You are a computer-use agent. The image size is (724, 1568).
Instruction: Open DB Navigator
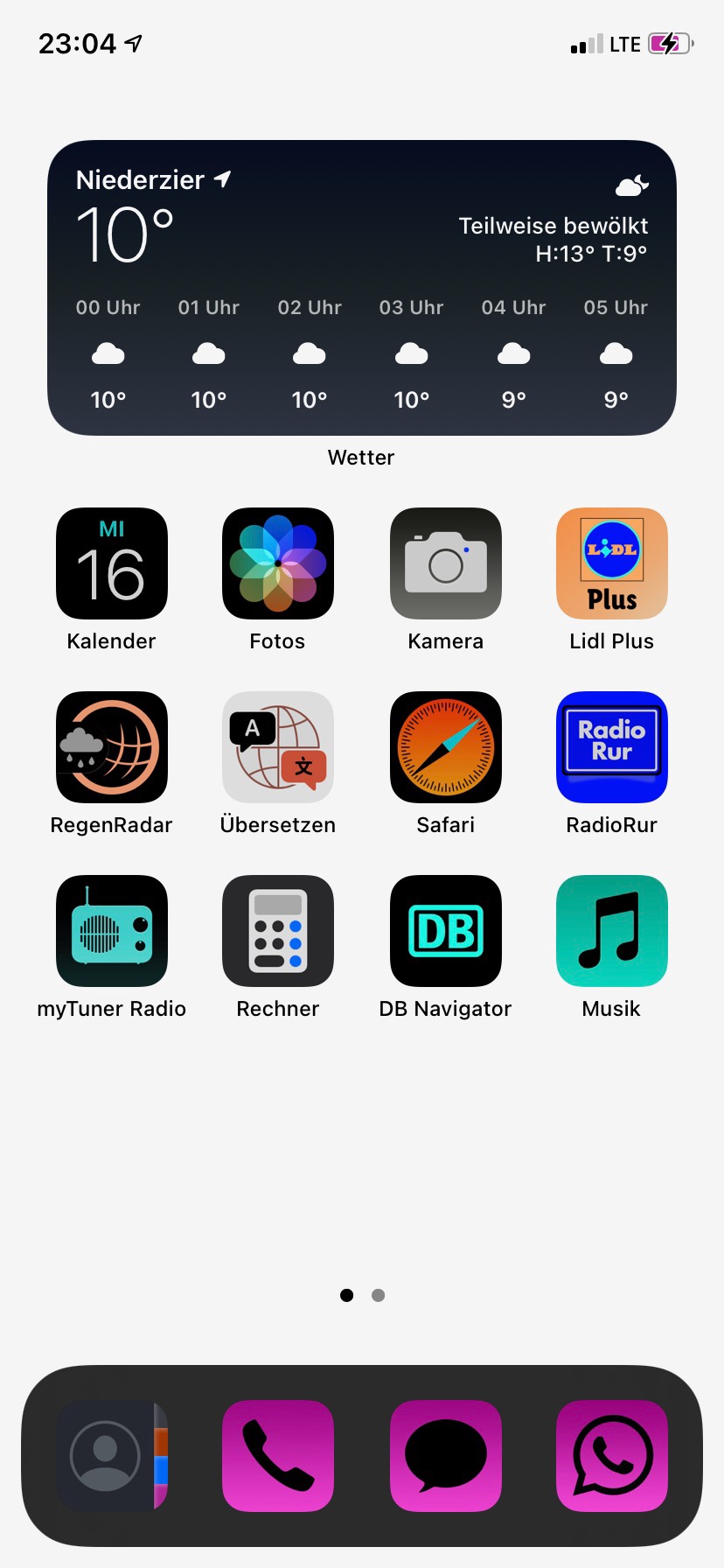coord(445,931)
